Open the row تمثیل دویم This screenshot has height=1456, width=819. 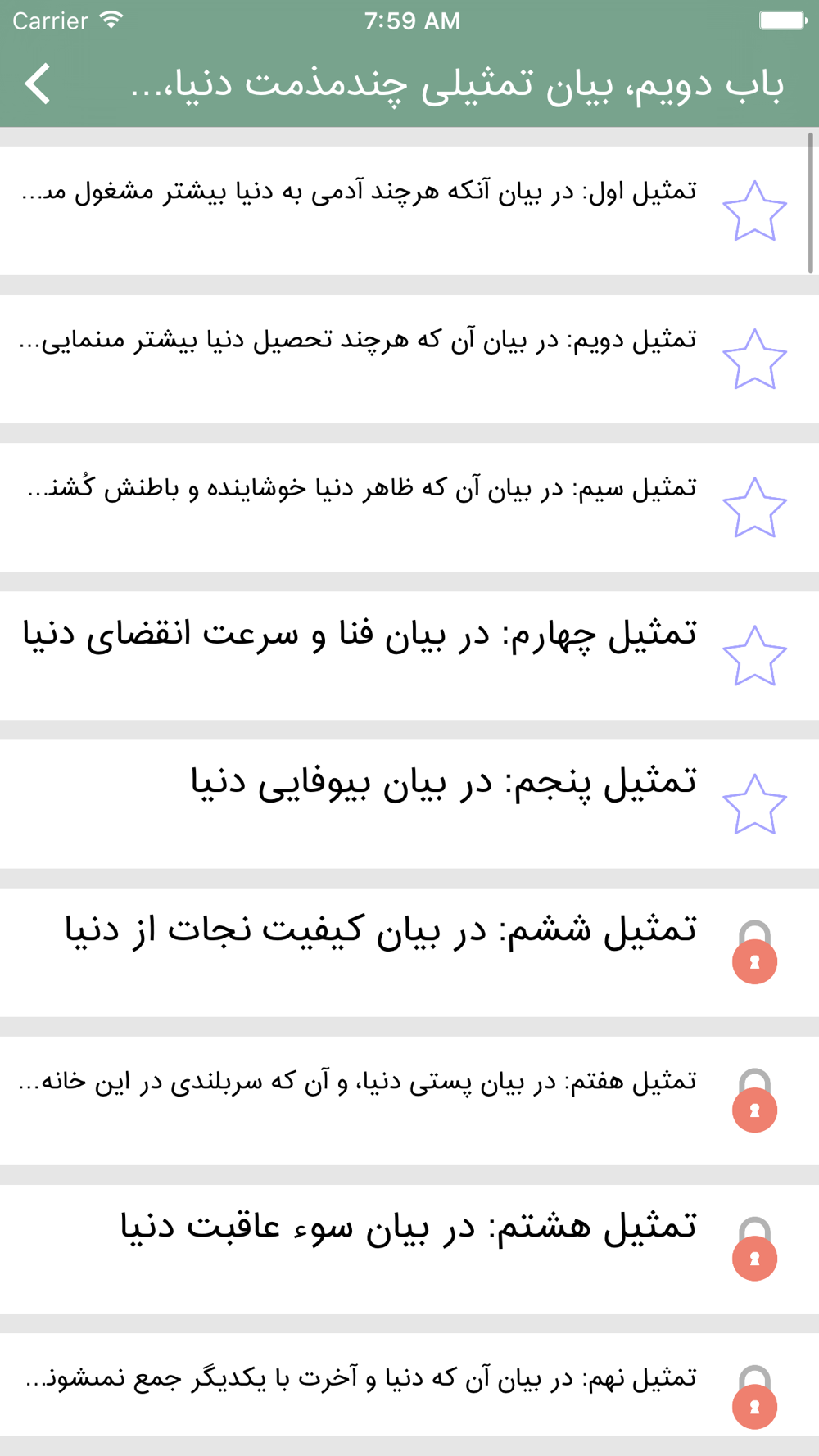coord(409,359)
